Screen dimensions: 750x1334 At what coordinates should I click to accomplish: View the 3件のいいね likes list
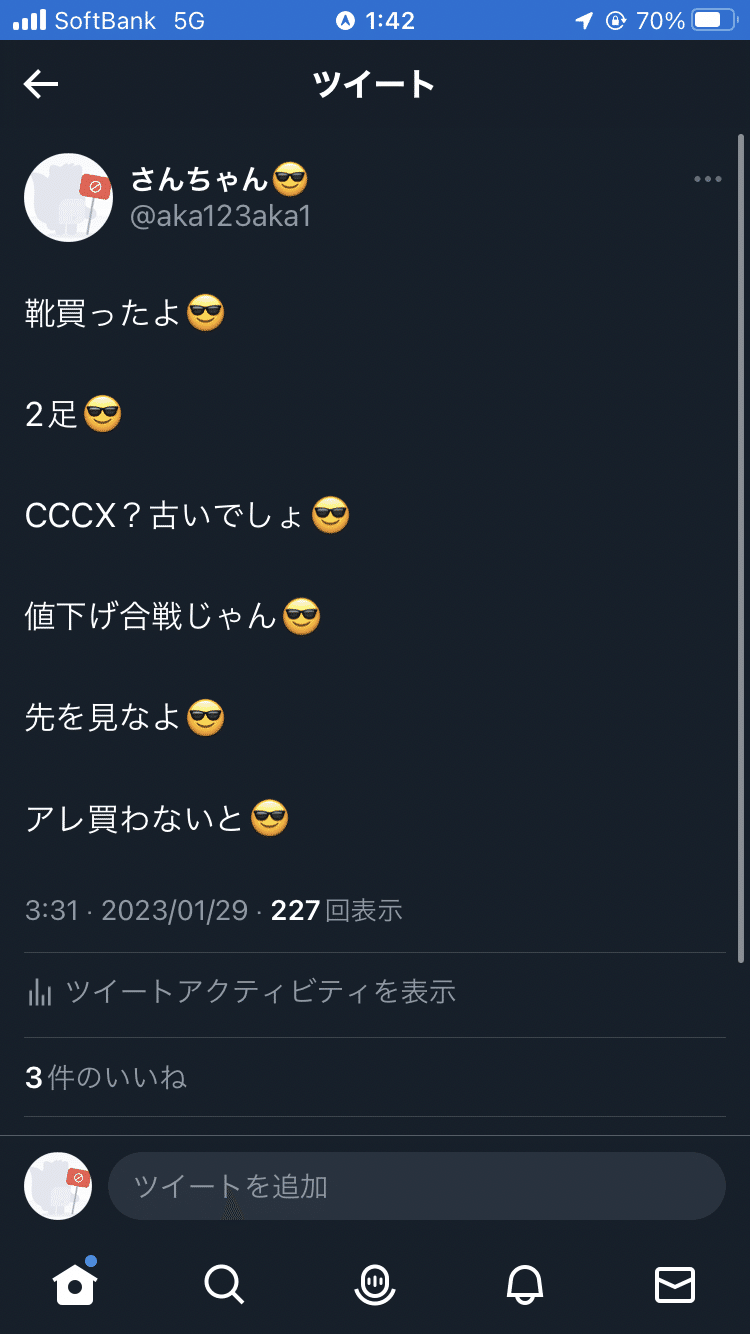[103, 1077]
